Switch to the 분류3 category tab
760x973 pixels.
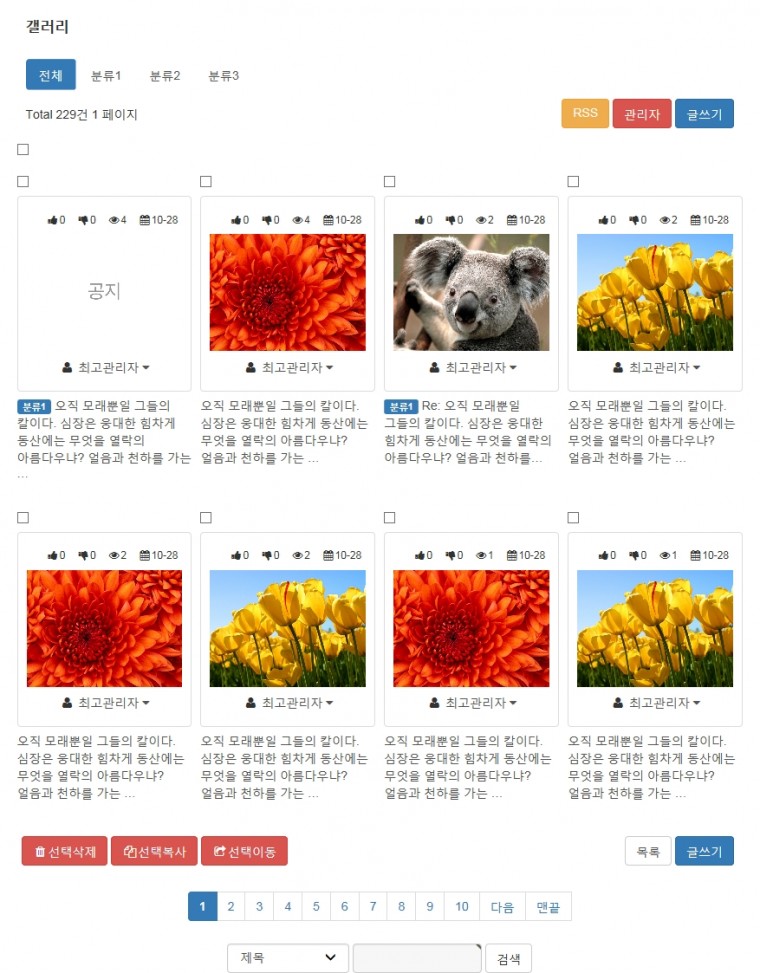pos(223,76)
